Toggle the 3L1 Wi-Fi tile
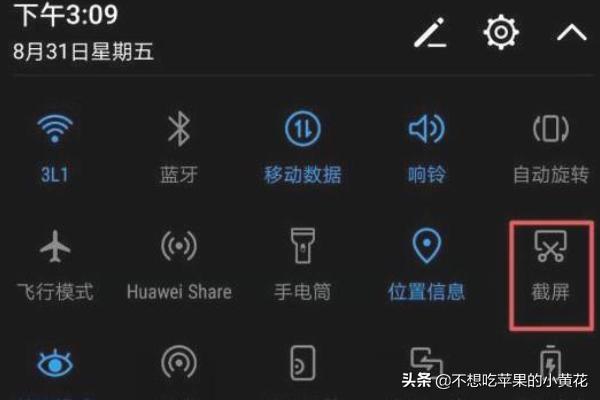This screenshot has height=400, width=600. (54, 130)
